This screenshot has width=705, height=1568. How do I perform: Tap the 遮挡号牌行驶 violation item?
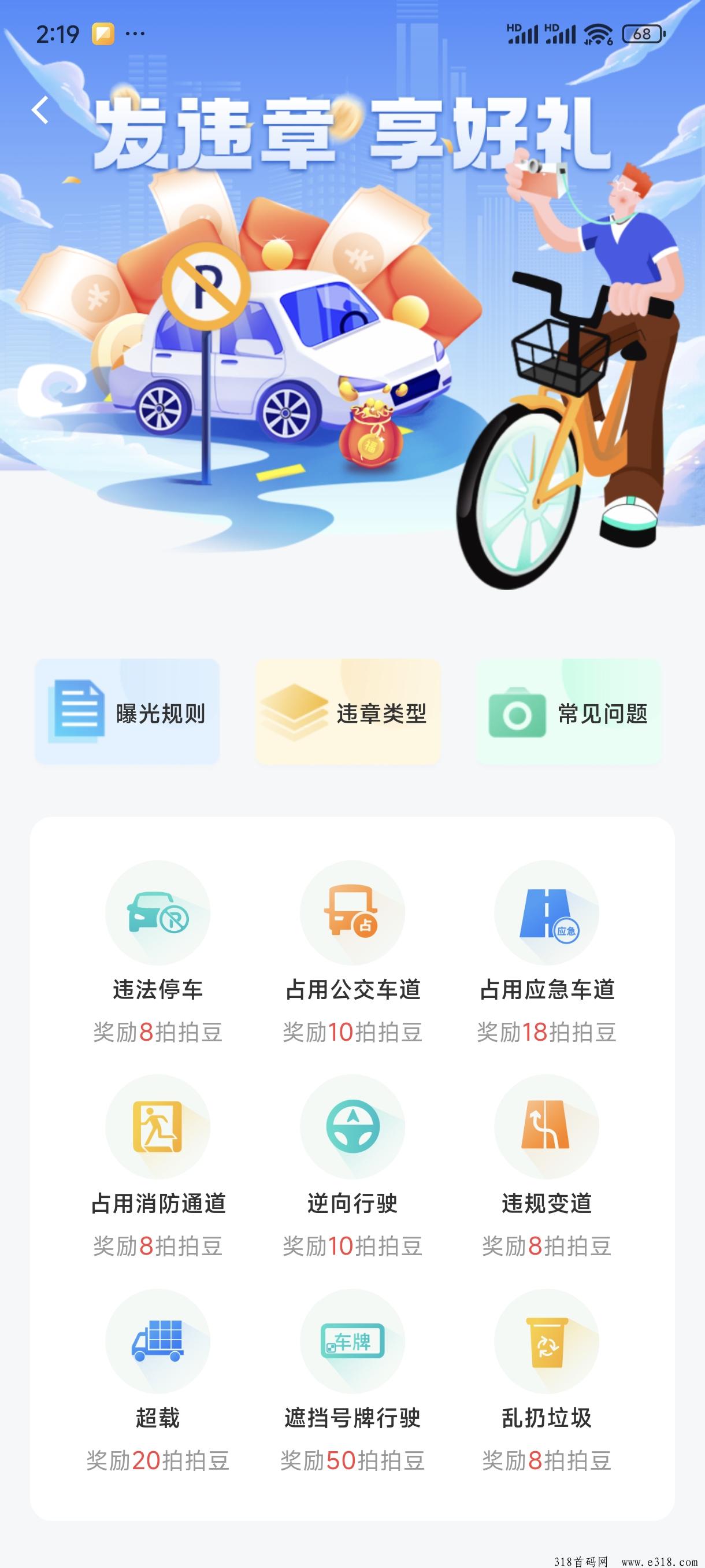tap(352, 1381)
